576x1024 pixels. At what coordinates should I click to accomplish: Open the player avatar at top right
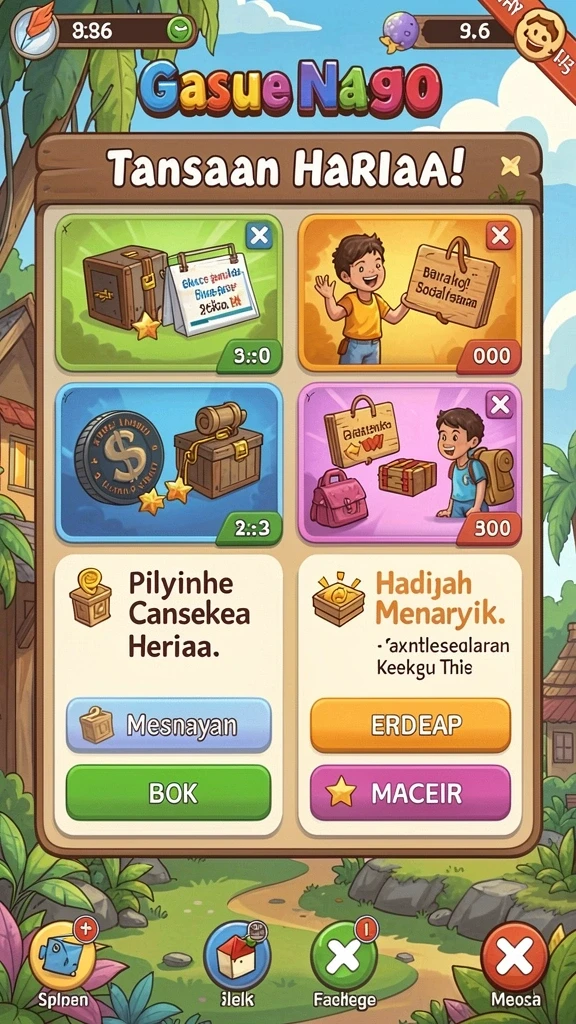[536, 34]
